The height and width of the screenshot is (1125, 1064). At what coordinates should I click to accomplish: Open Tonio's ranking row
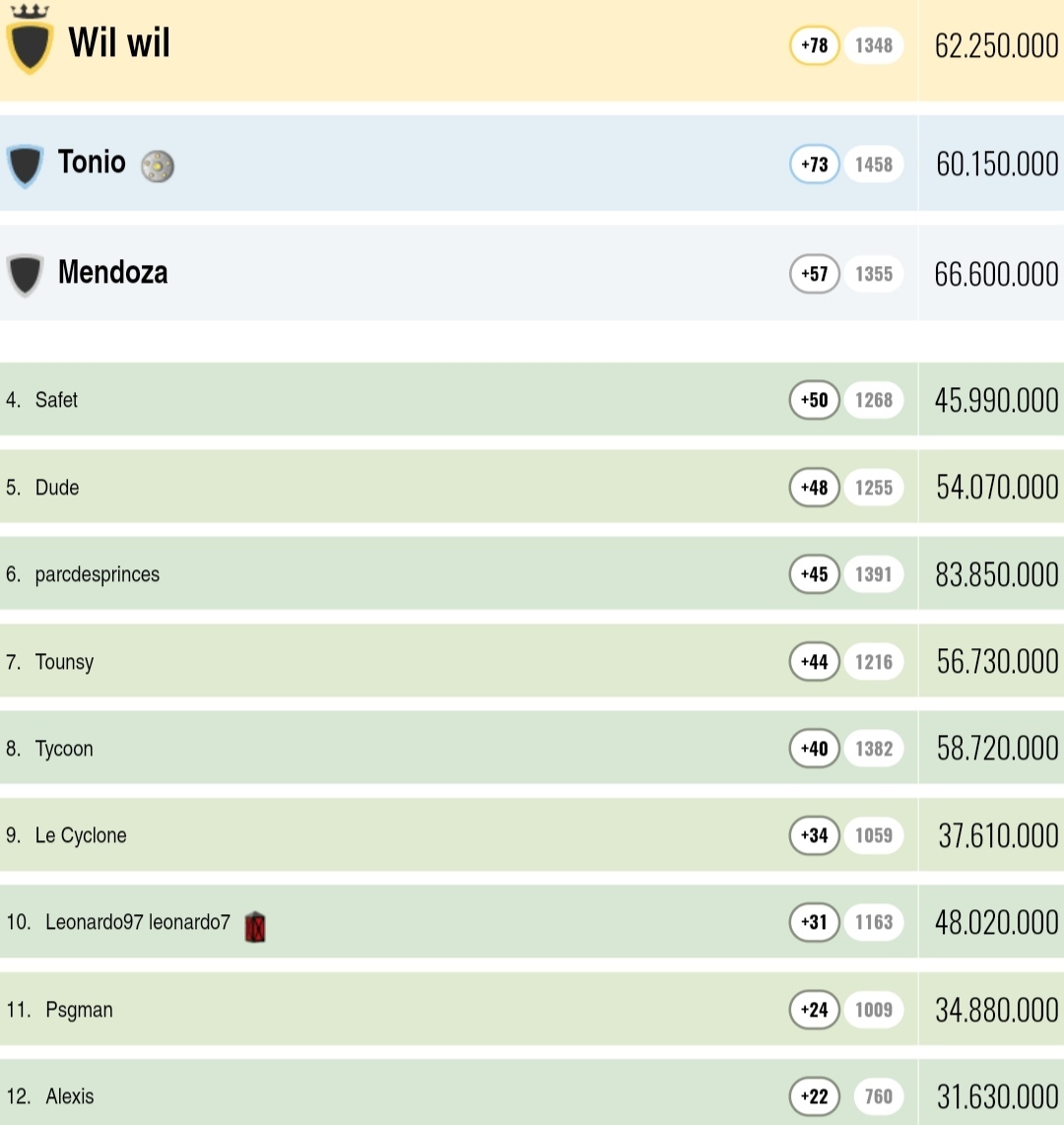pos(92,163)
